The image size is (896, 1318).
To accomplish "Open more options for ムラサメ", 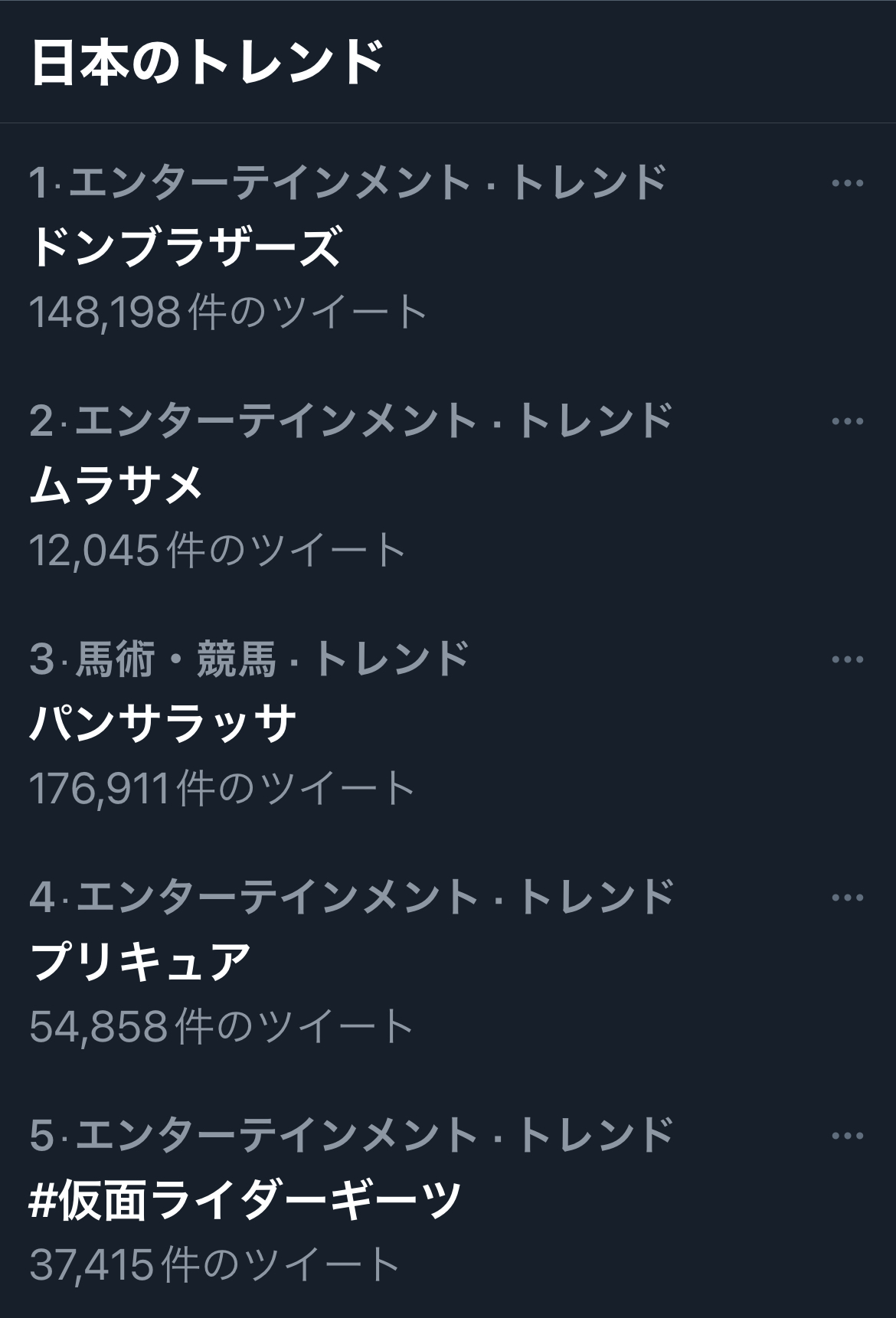I will click(x=847, y=422).
